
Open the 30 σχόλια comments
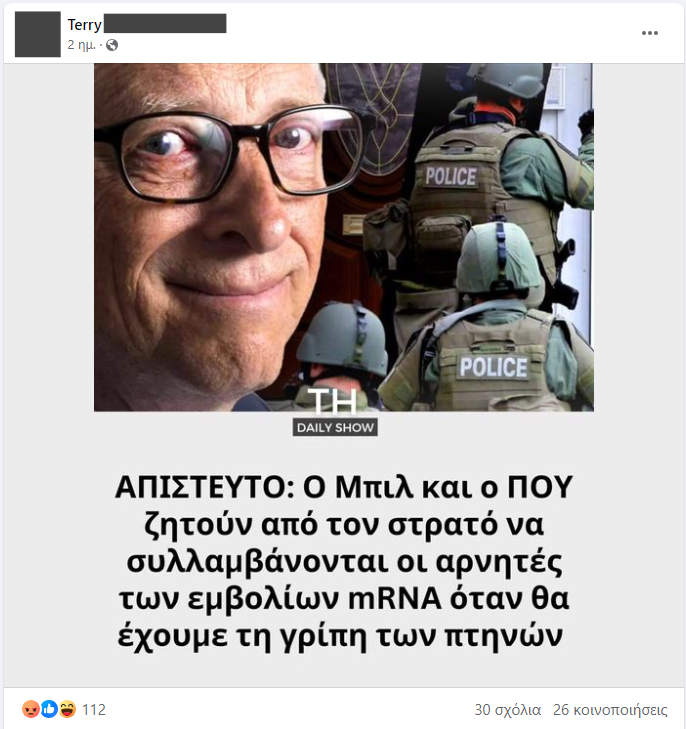coord(507,710)
